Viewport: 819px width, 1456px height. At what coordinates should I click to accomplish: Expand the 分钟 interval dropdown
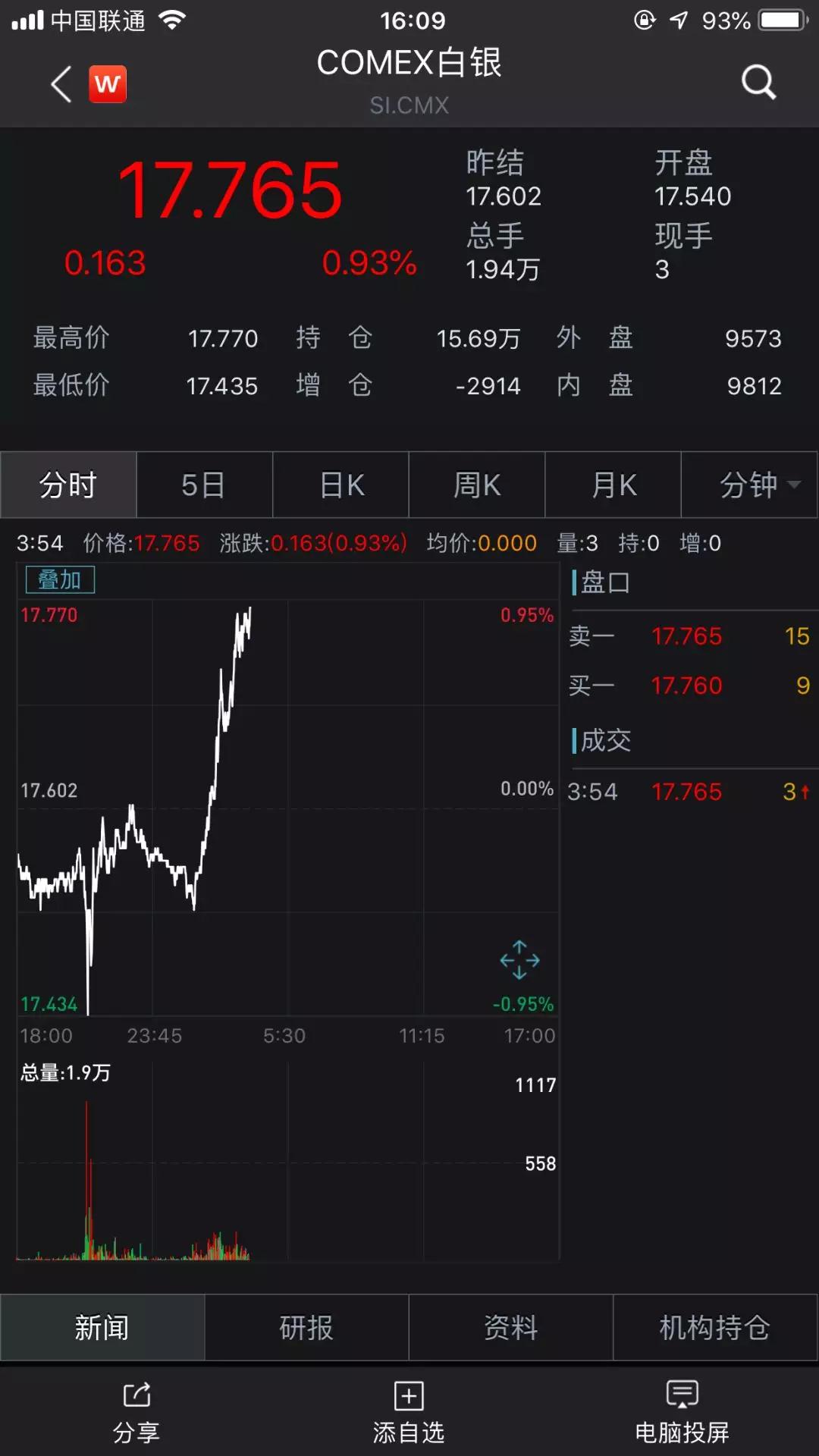coord(749,485)
